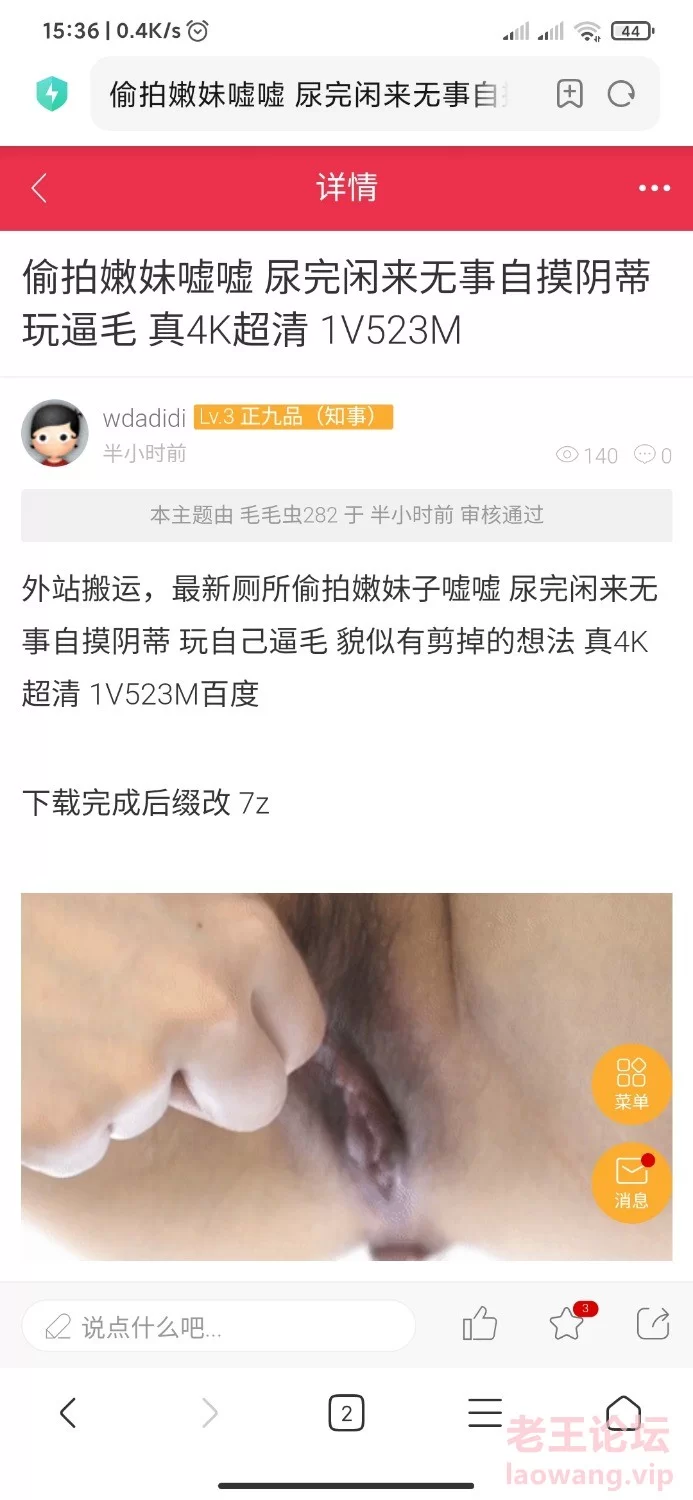Open the browser hamburger menu
The image size is (693, 1500).
[485, 1413]
